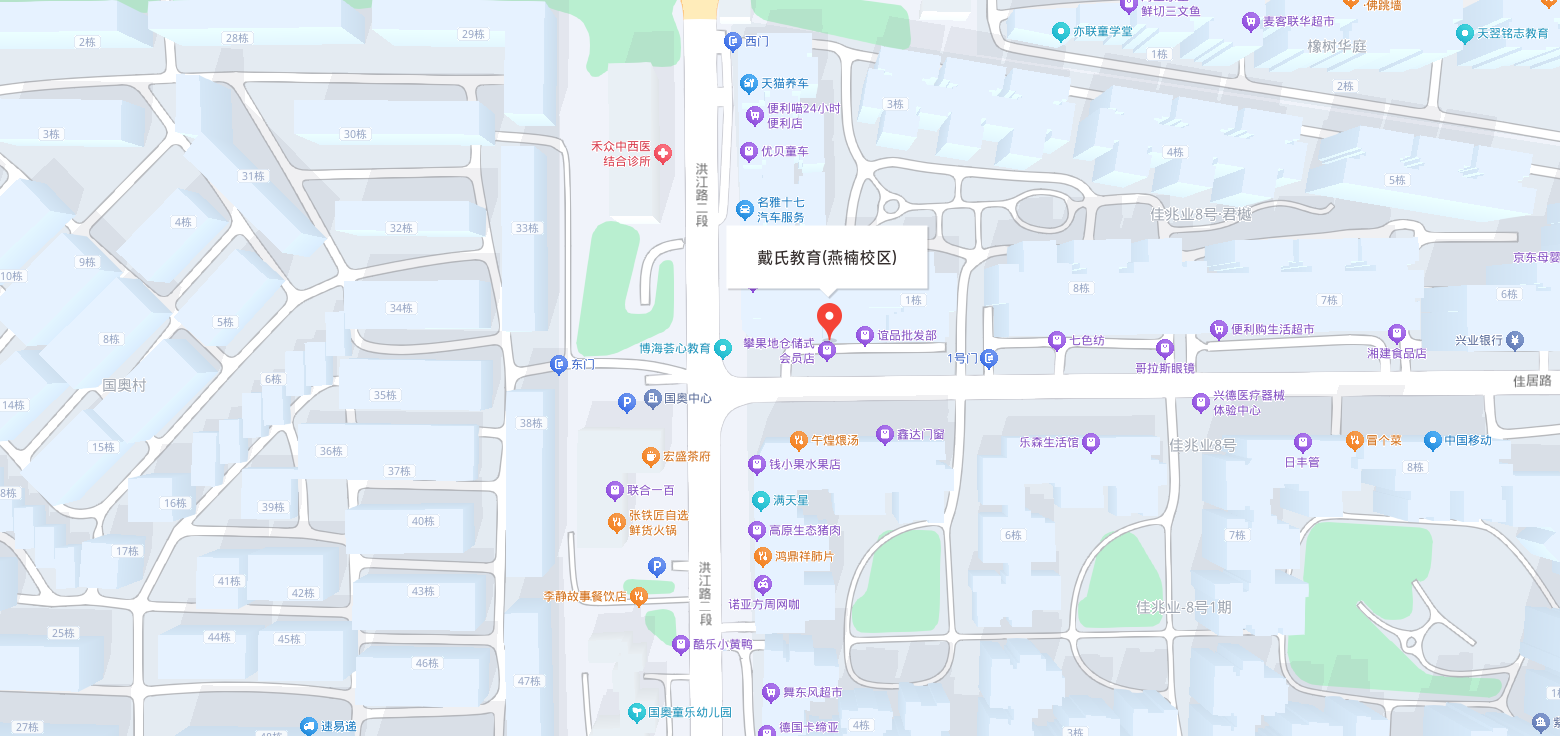Open the 午煌煨汤 restaurant marker
This screenshot has width=1560, height=736.
[798, 440]
